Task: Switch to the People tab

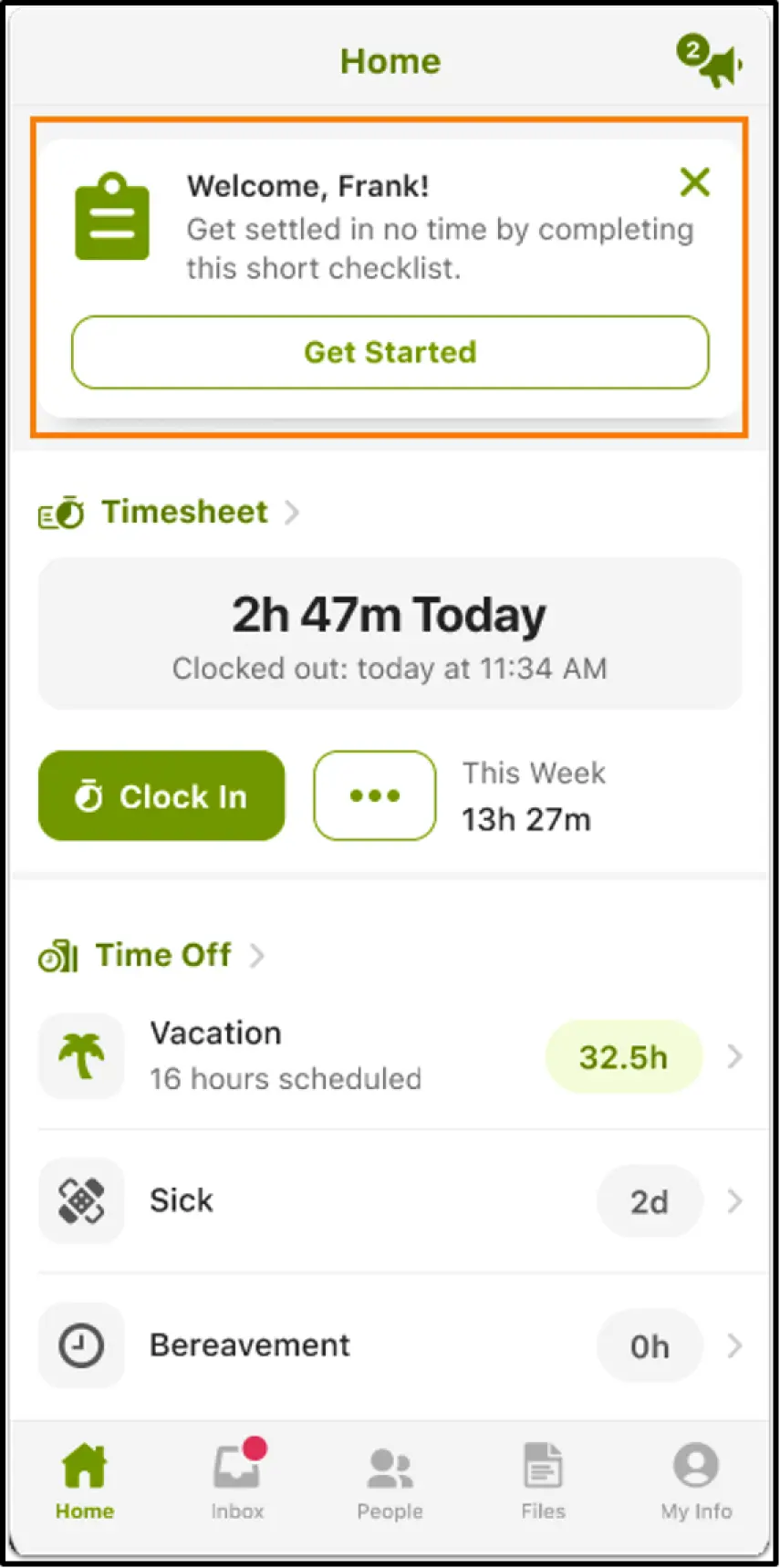Action: pos(390,1481)
